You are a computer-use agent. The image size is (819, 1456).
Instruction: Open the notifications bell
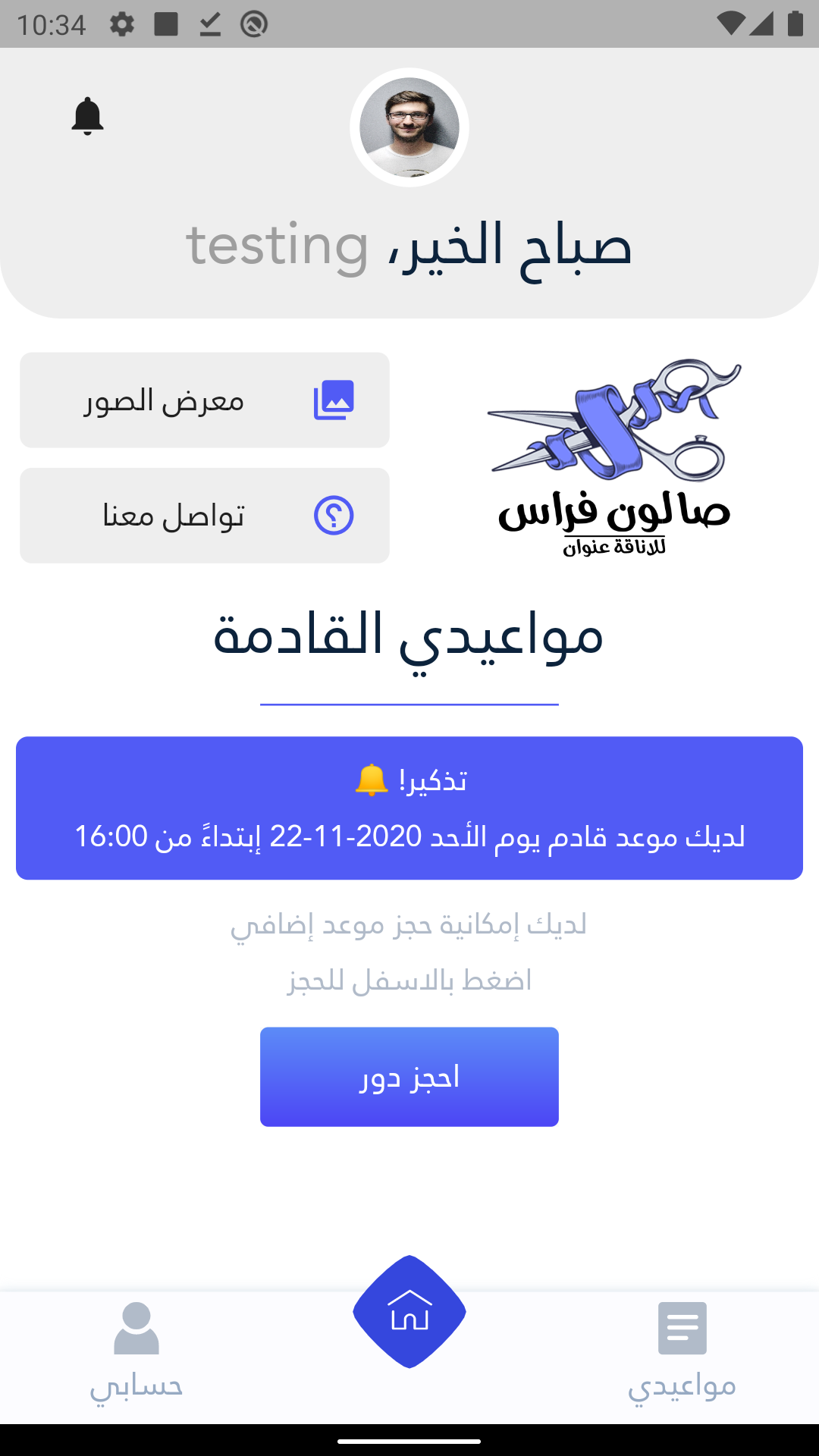point(87,116)
